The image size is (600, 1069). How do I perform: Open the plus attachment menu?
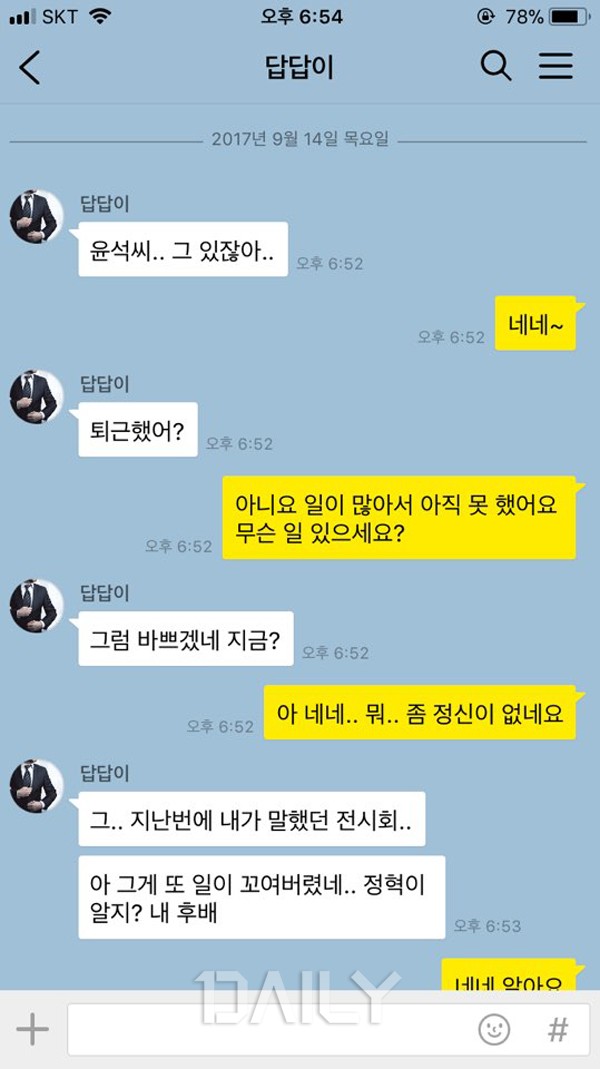[32, 1029]
